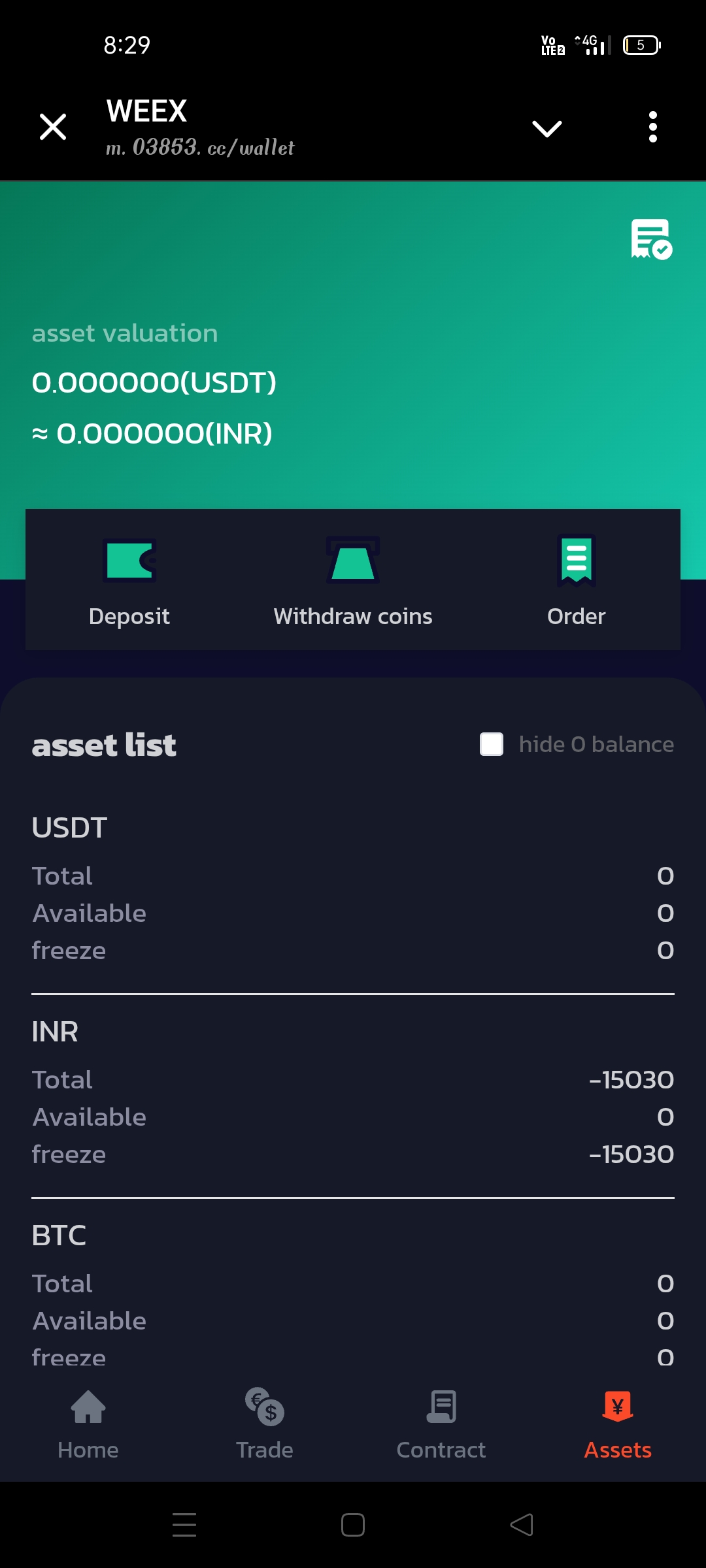Check the hide 0 balance box
Screen dimensions: 706x1568
click(492, 744)
